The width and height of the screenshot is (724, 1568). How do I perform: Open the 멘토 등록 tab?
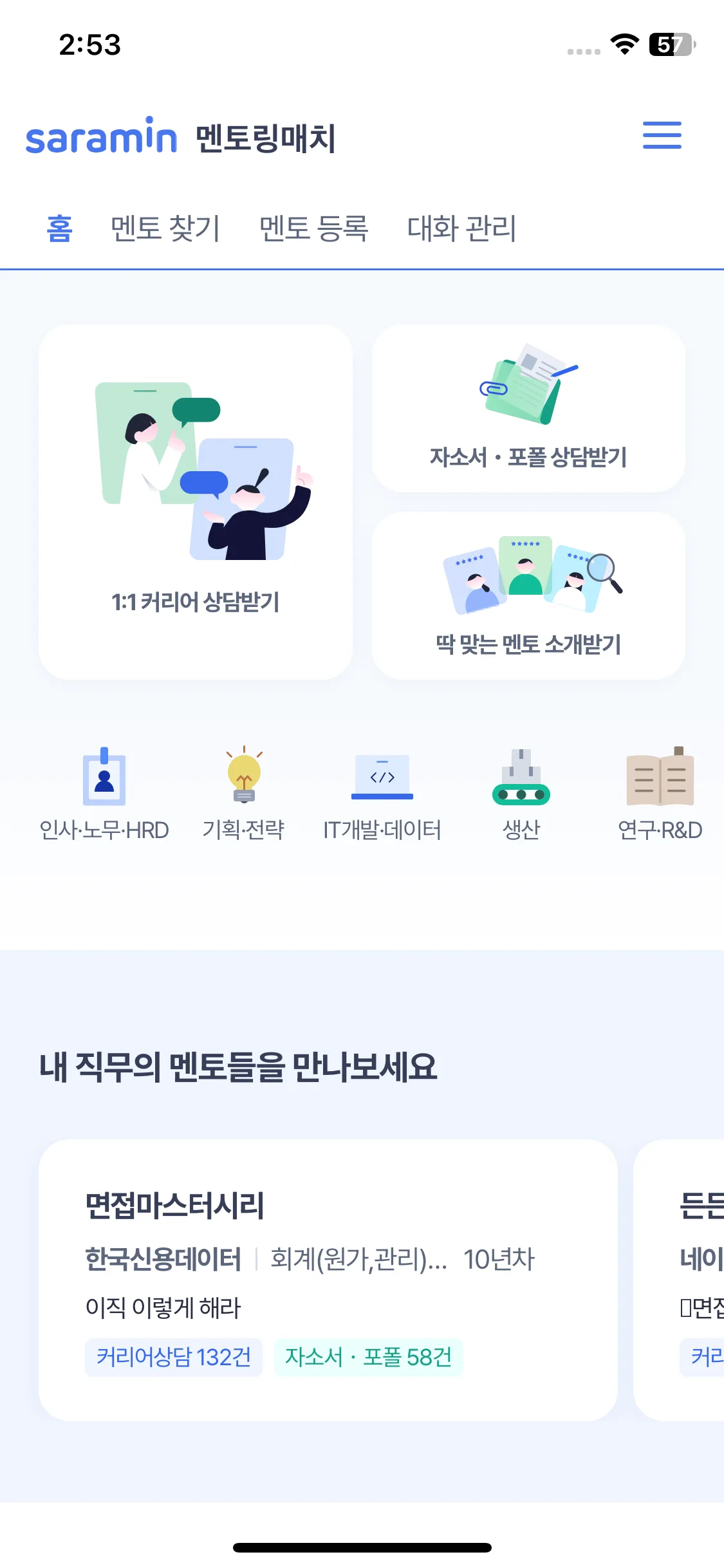tap(313, 229)
